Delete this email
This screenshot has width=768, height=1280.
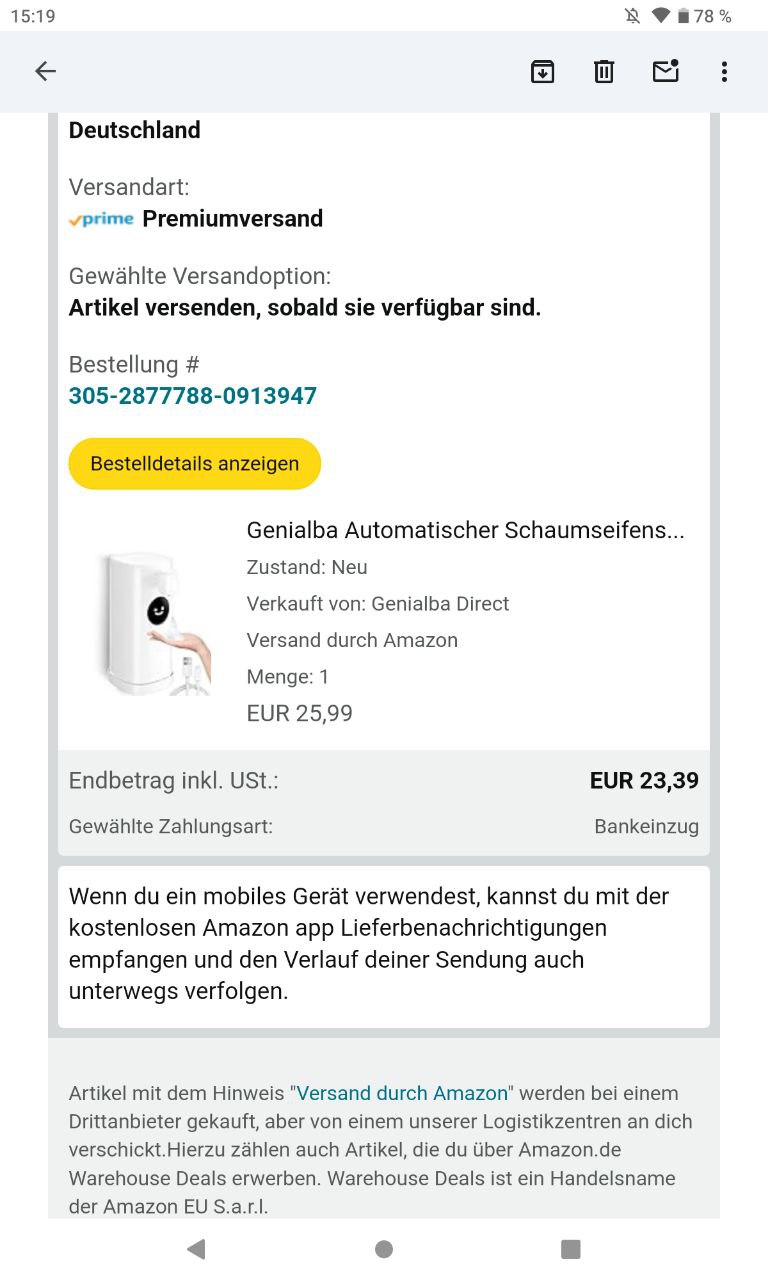(x=604, y=71)
